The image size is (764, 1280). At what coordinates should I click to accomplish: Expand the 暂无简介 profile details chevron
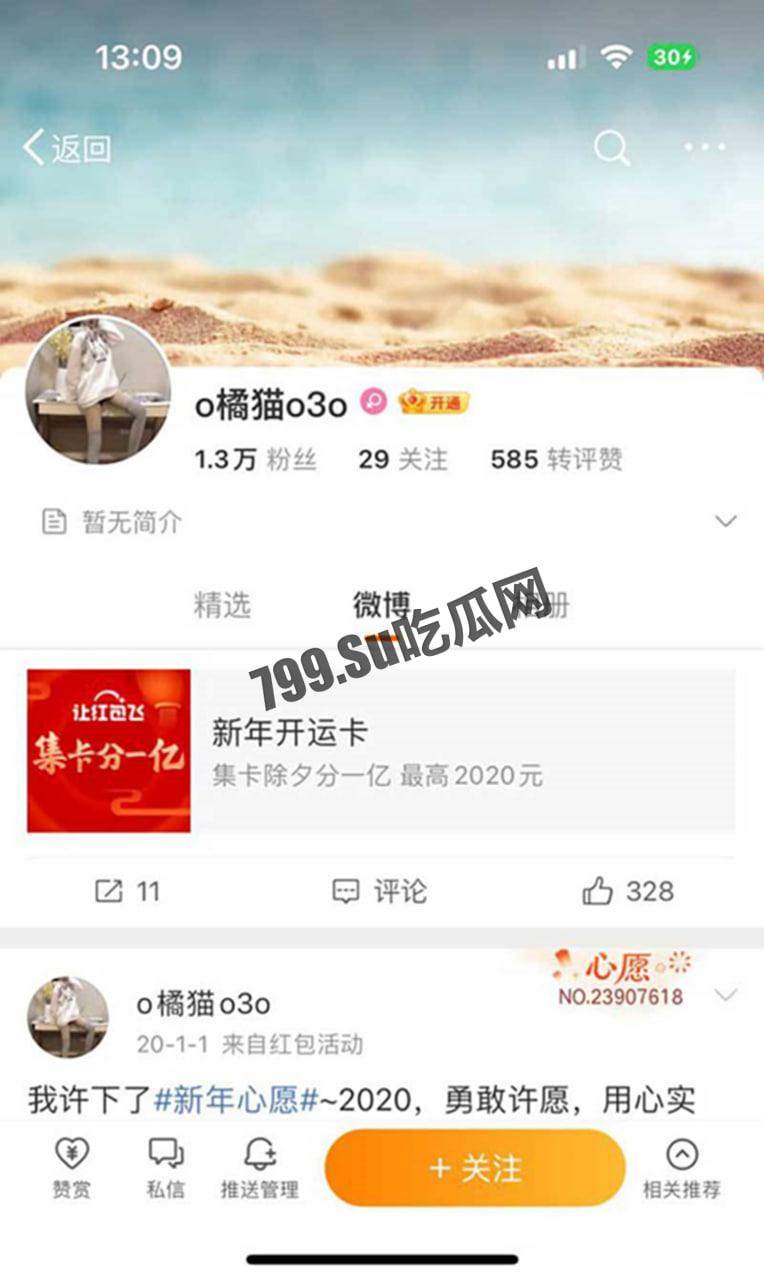click(x=726, y=521)
